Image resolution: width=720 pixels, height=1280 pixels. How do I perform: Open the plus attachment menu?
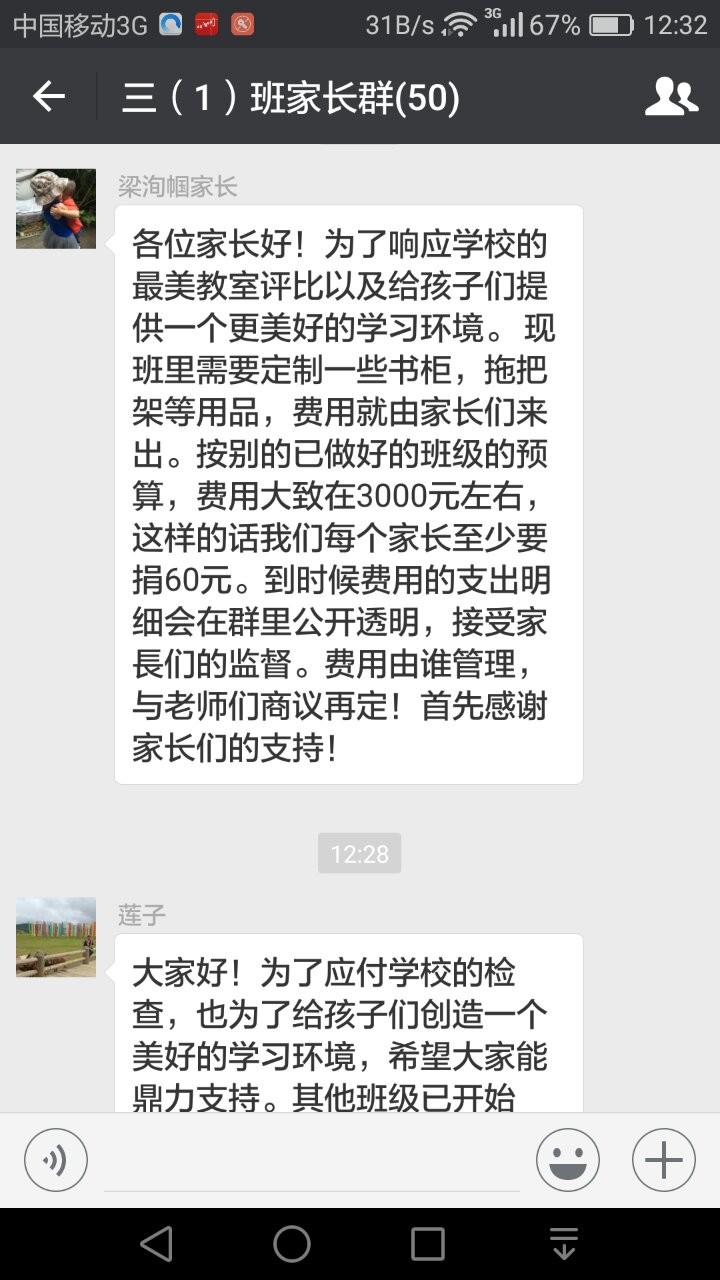click(x=664, y=1160)
